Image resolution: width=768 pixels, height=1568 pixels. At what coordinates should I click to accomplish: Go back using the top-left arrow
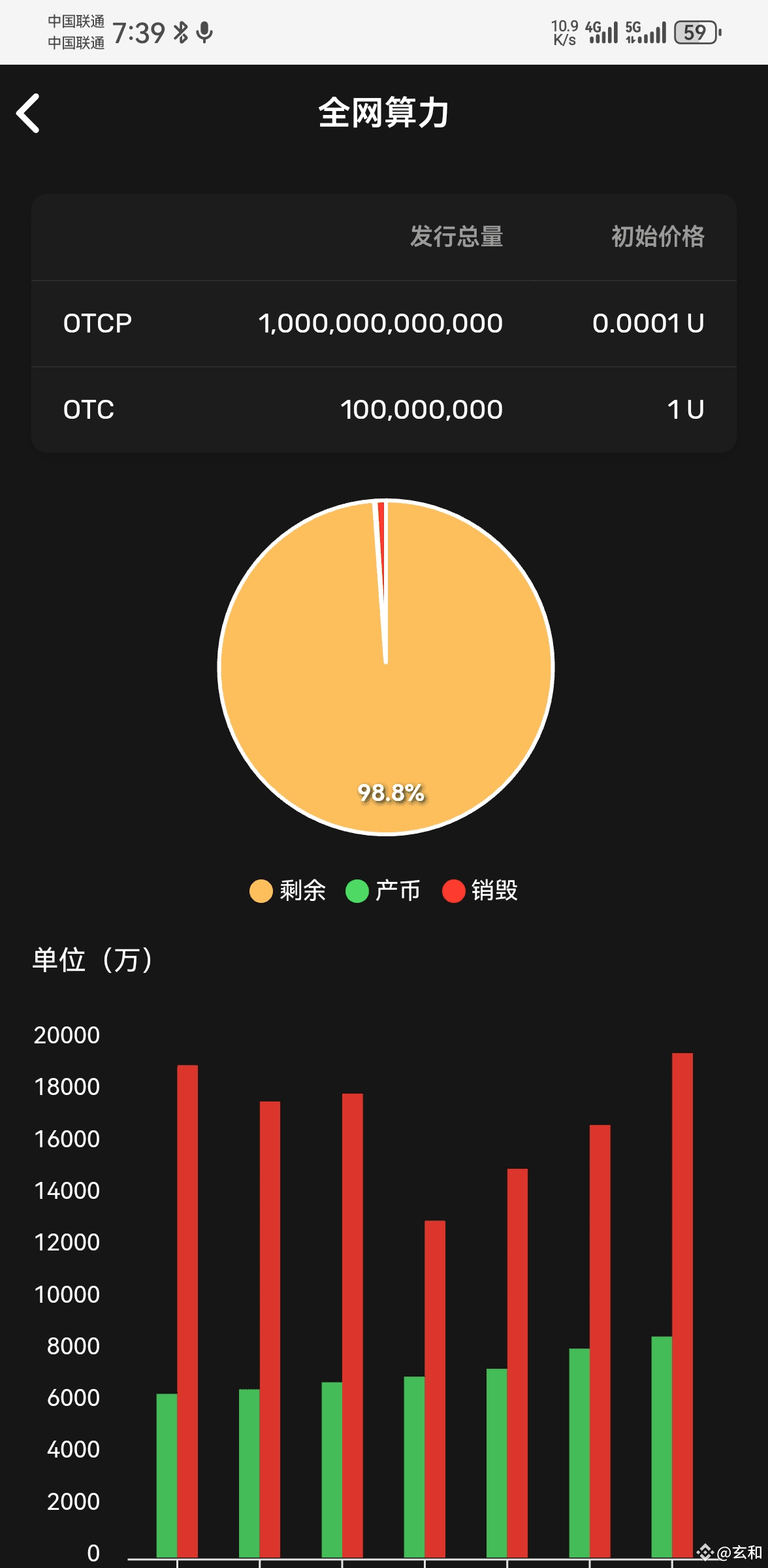(28, 113)
